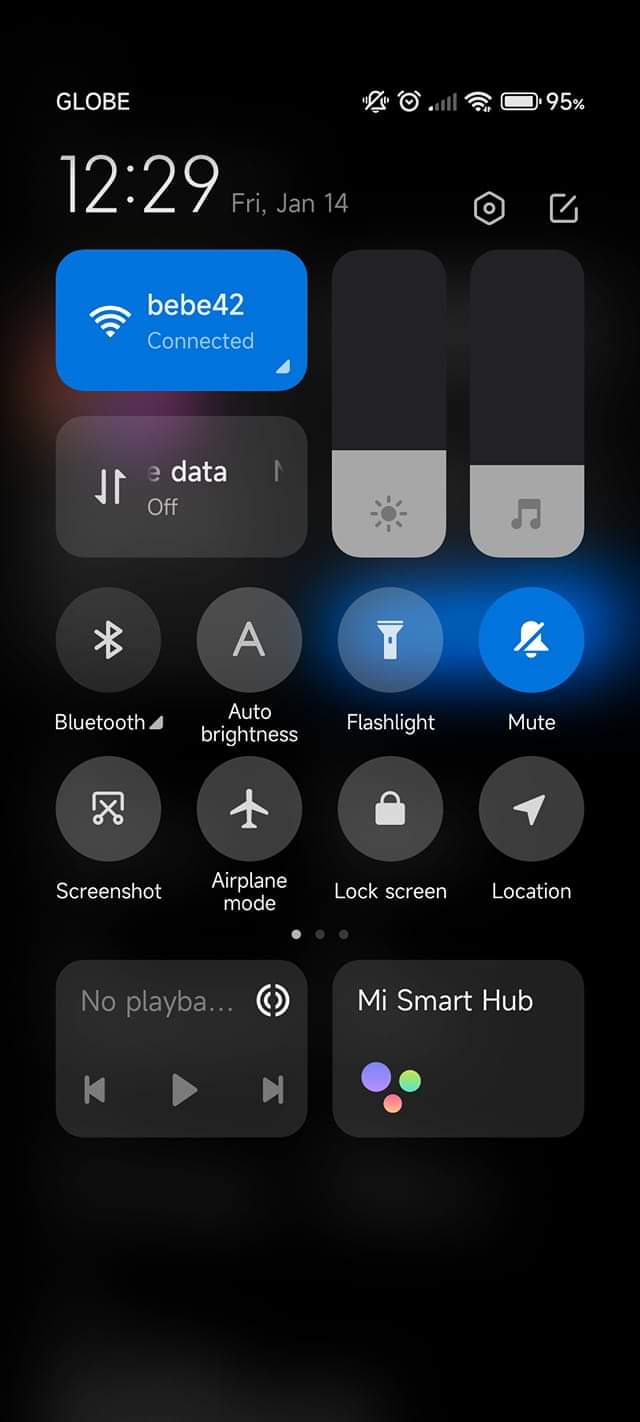This screenshot has height=1422, width=640.
Task: Toggle the bebe42 Wi-Fi tile
Action: tap(181, 320)
